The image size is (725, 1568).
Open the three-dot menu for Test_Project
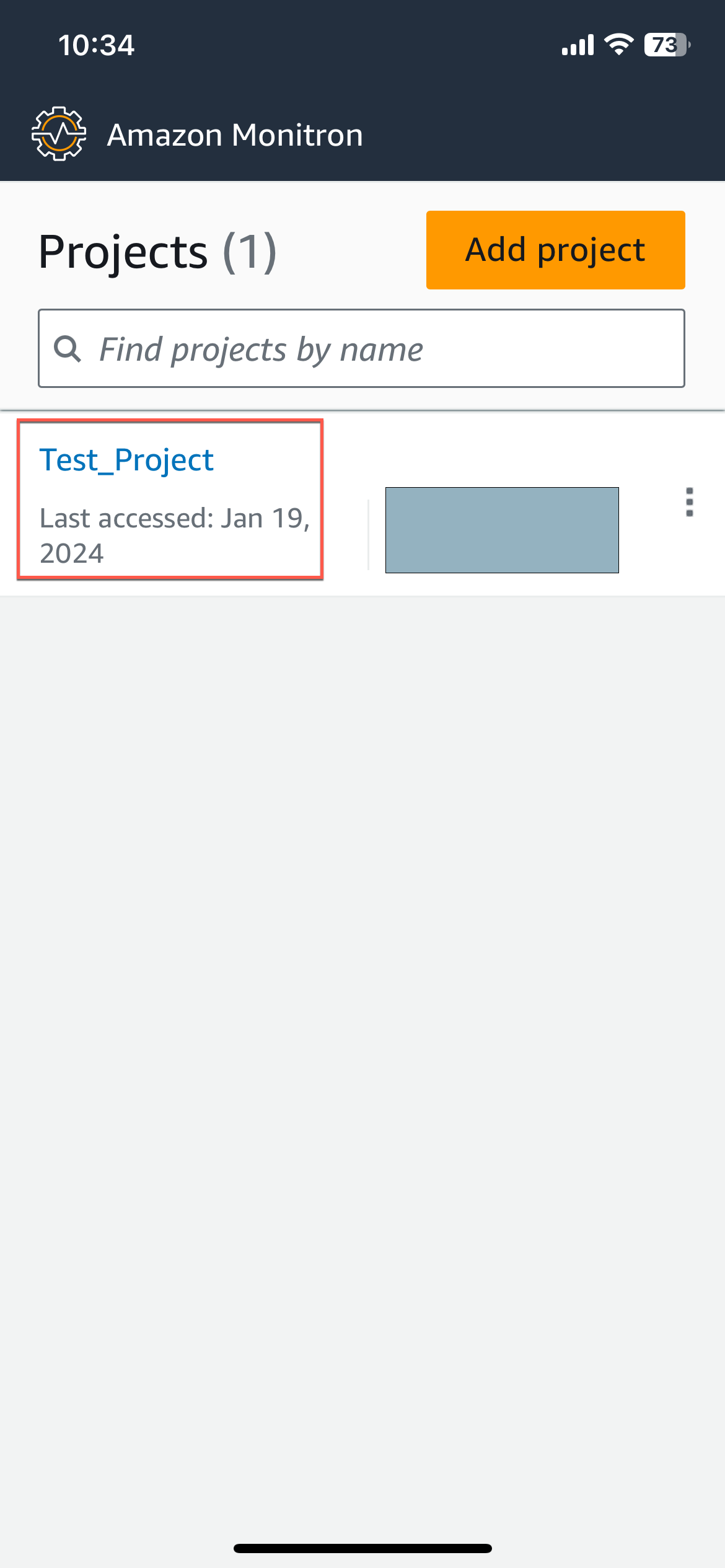point(690,503)
